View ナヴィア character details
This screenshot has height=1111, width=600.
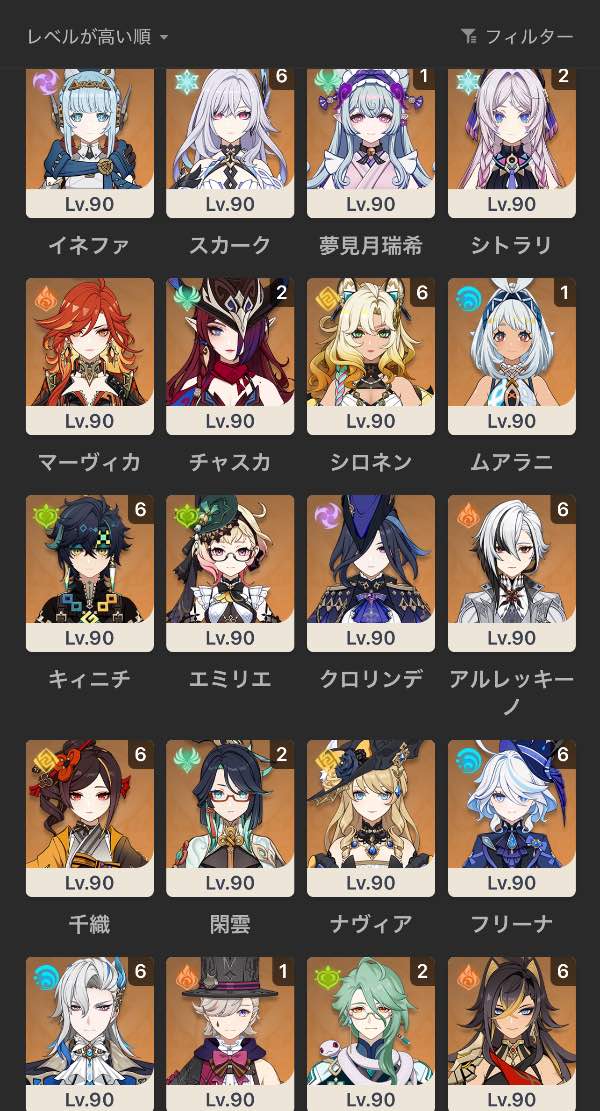[371, 818]
